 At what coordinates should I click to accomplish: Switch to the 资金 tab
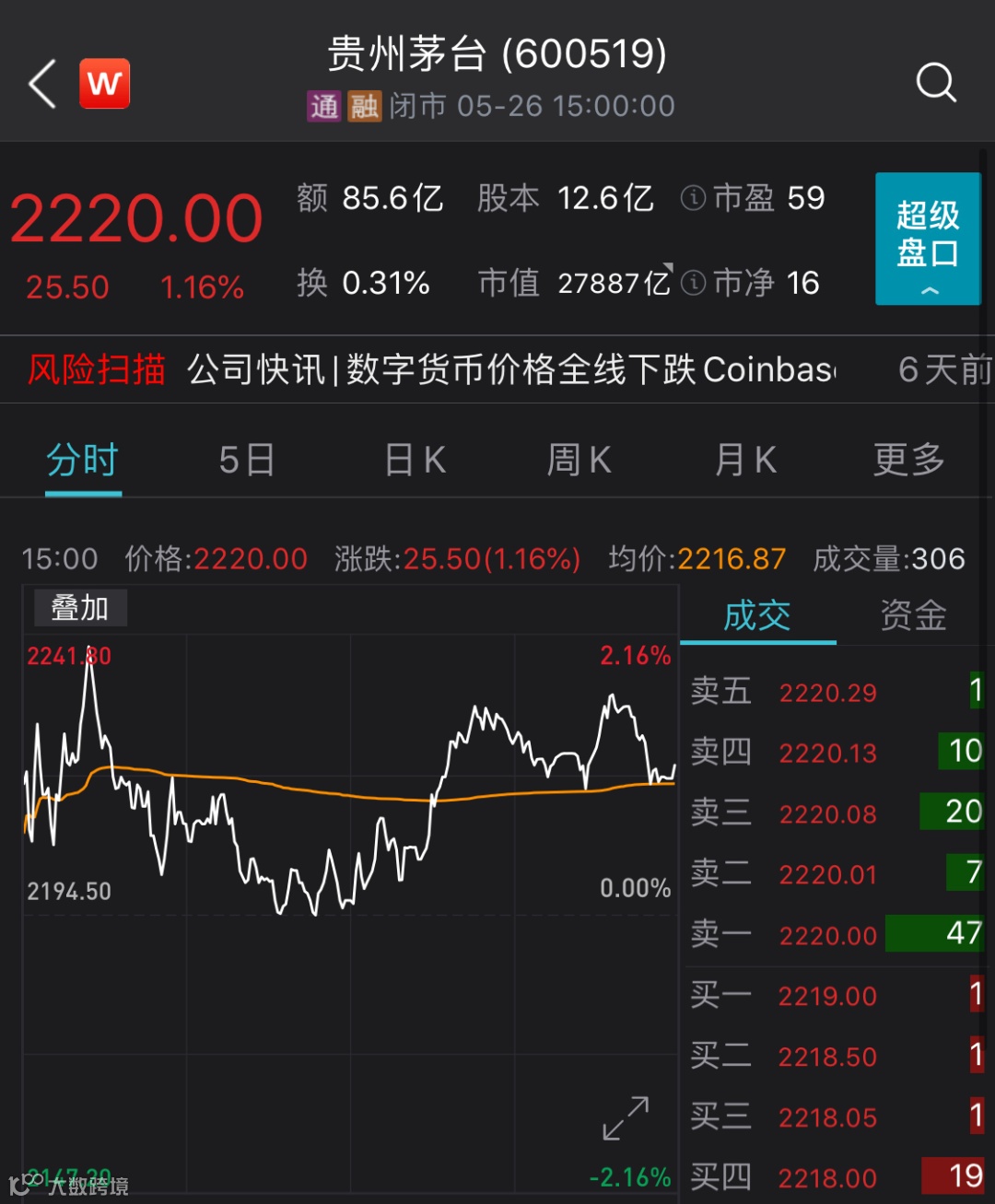(x=913, y=616)
